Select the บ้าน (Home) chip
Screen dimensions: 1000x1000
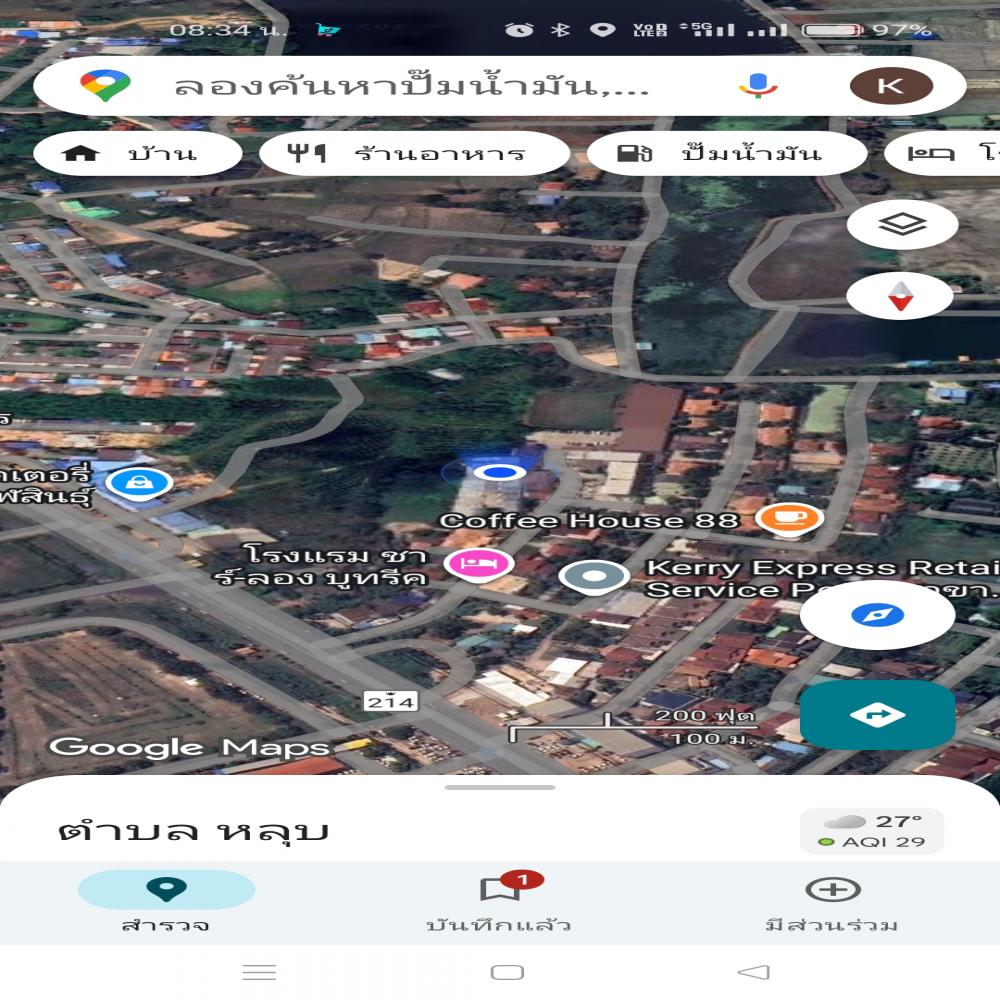(138, 154)
